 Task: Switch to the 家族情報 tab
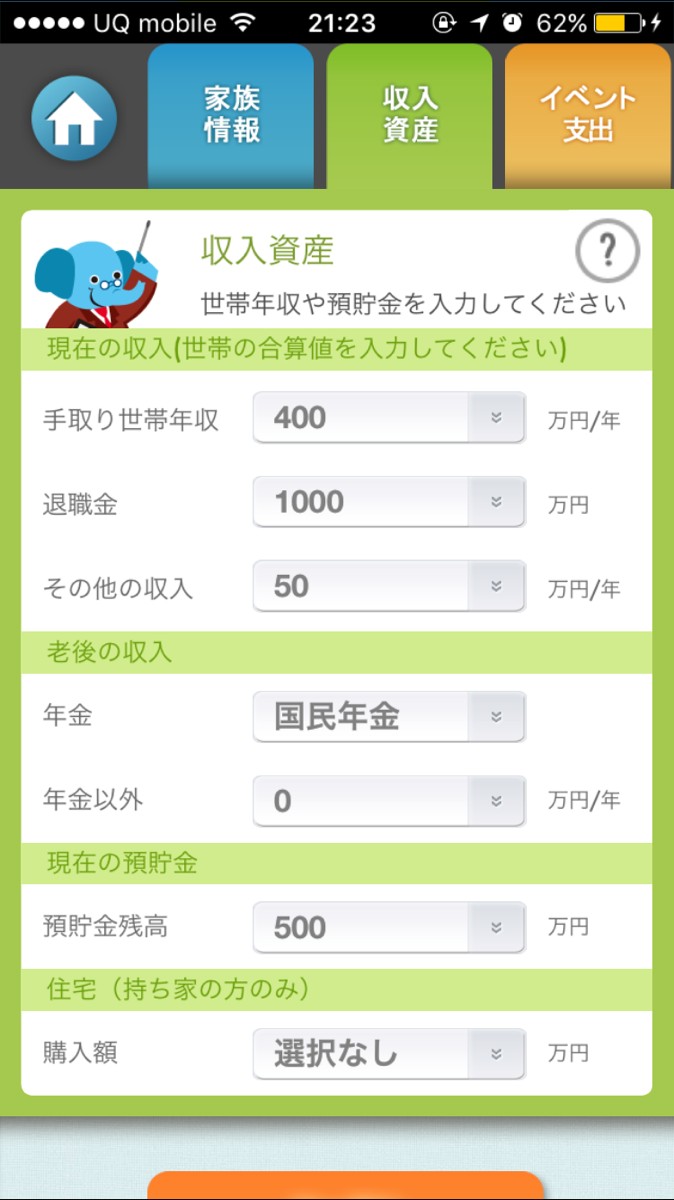coord(231,114)
